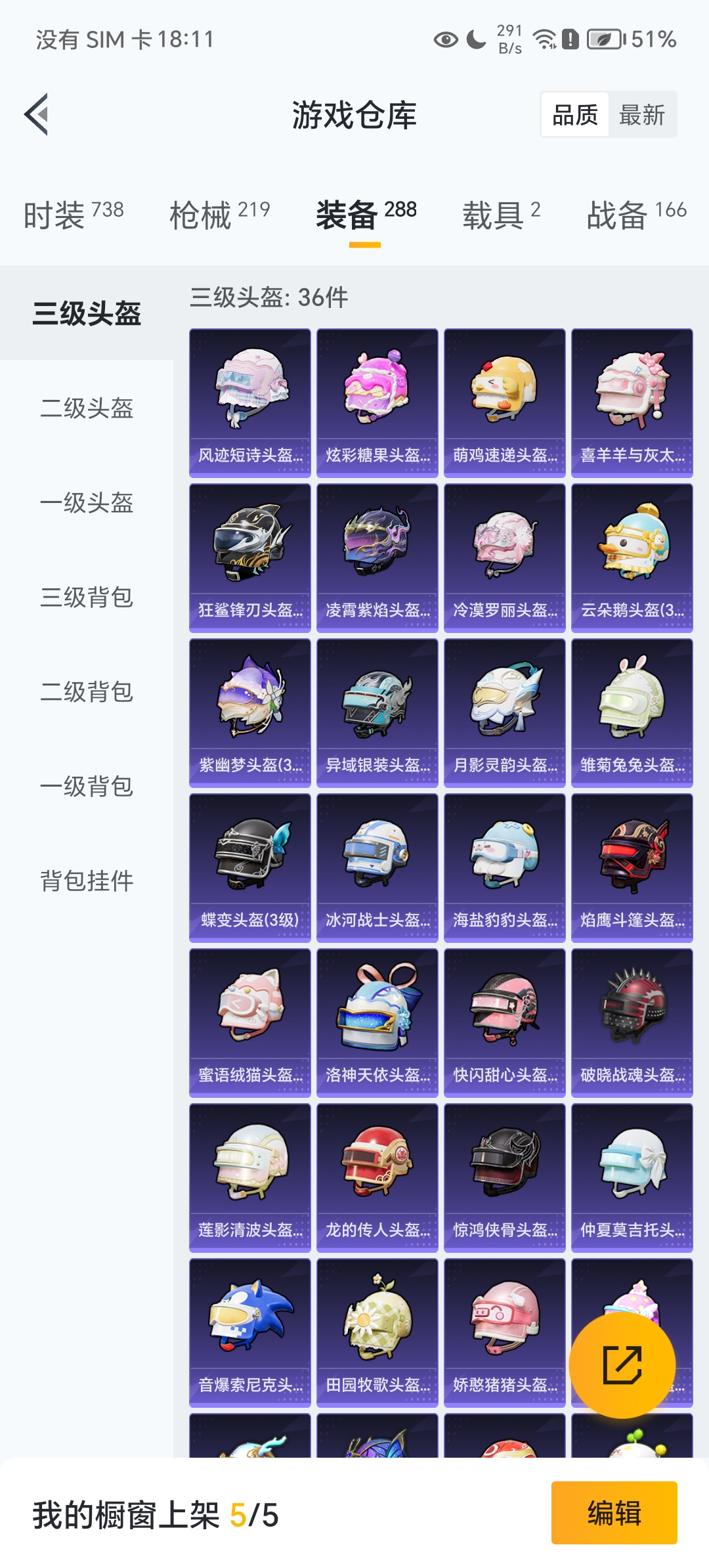Switch to the 枪械 tab
This screenshot has height=1568, width=709.
pyautogui.click(x=219, y=215)
